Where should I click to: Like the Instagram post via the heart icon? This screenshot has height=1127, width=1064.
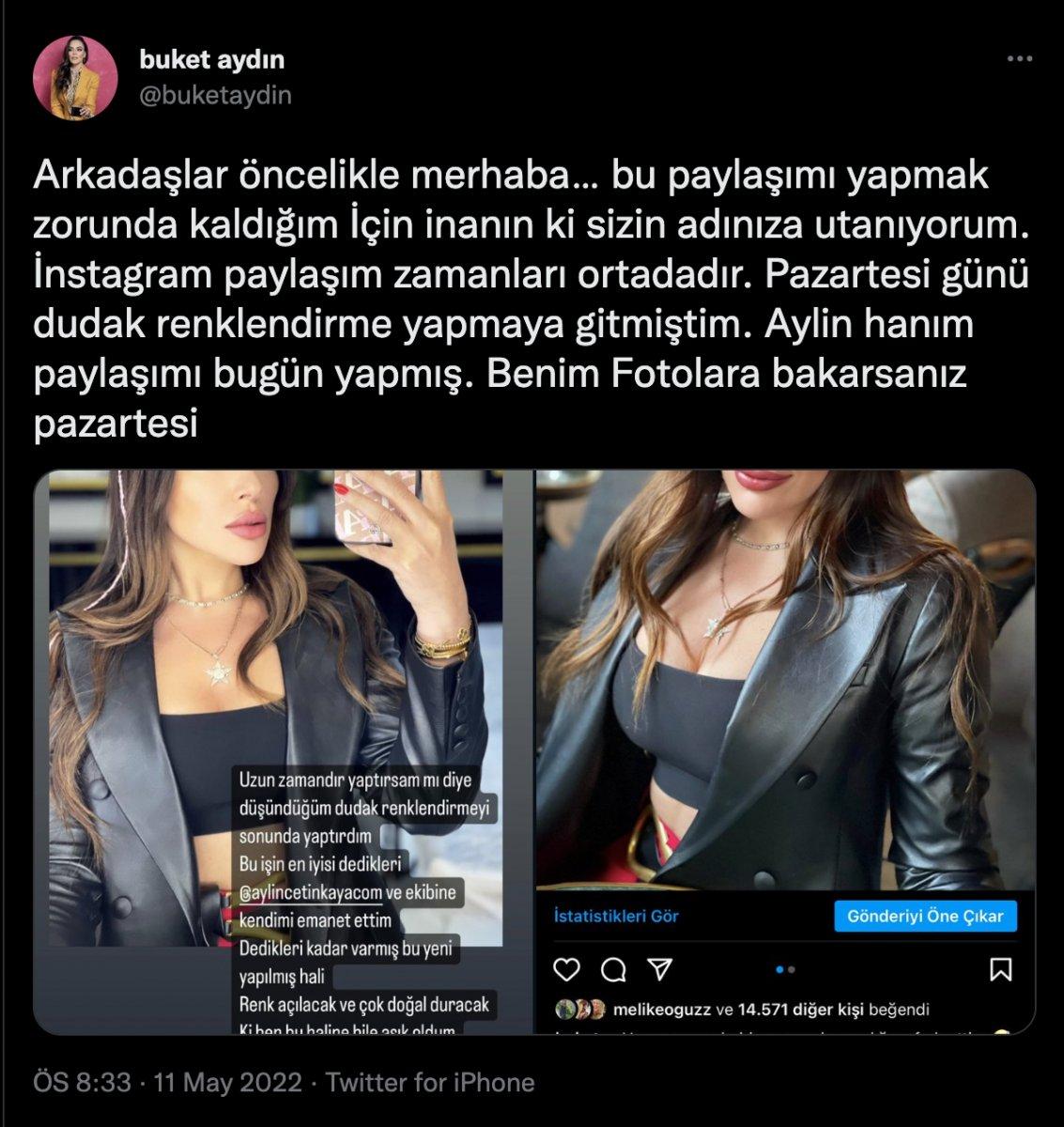[x=565, y=967]
